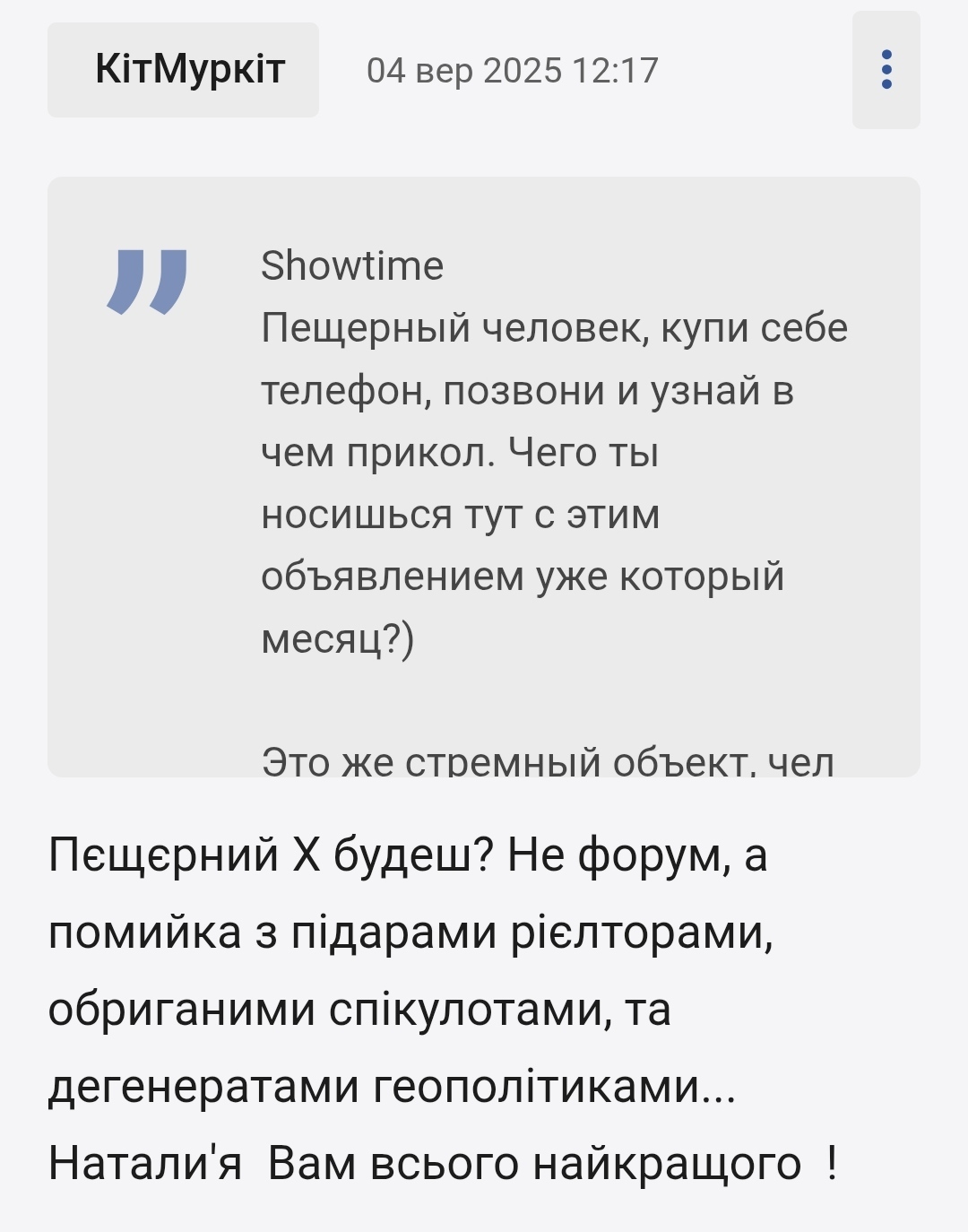Expand the quoted Showtime message
The image size is (968, 1232).
(547, 758)
